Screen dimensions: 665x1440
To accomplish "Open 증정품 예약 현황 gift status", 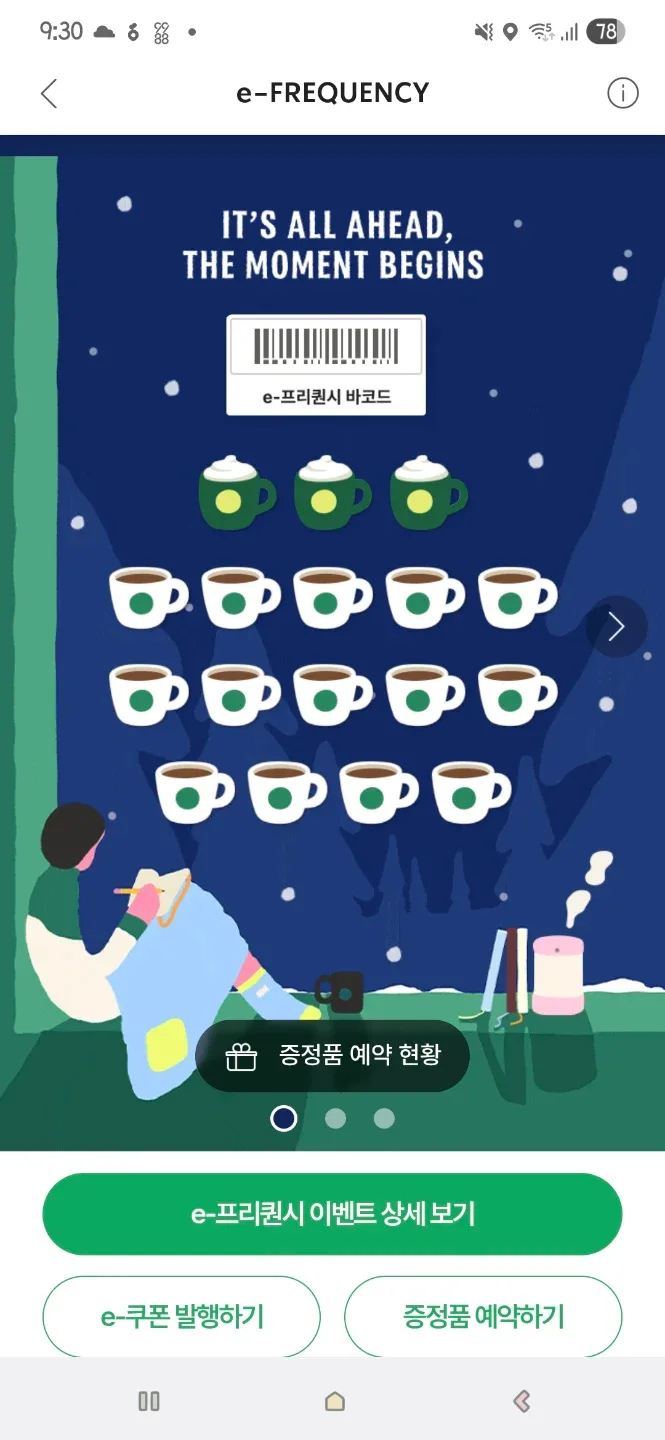I will coord(333,1056).
